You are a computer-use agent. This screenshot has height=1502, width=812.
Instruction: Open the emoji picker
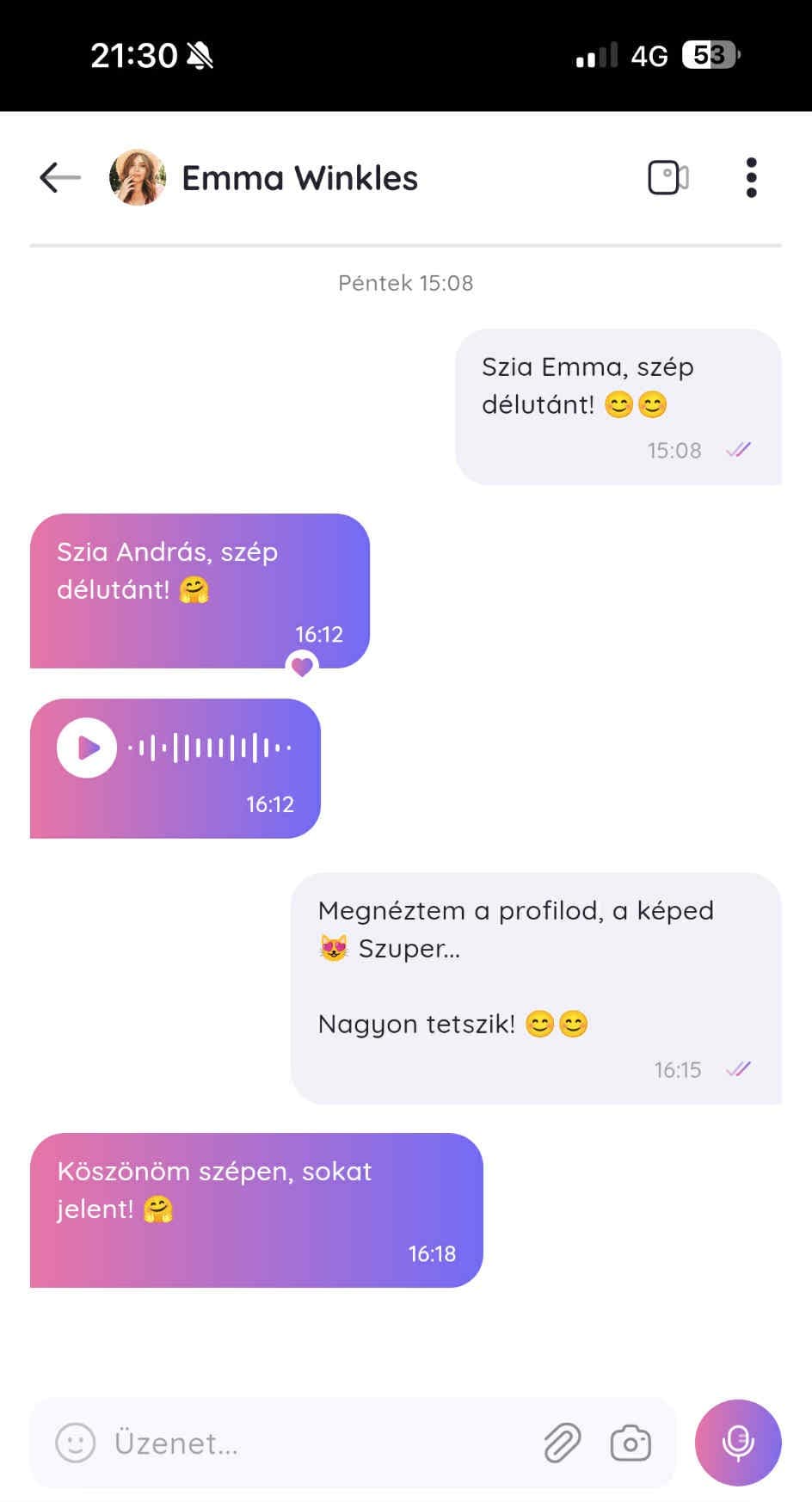(x=76, y=1443)
